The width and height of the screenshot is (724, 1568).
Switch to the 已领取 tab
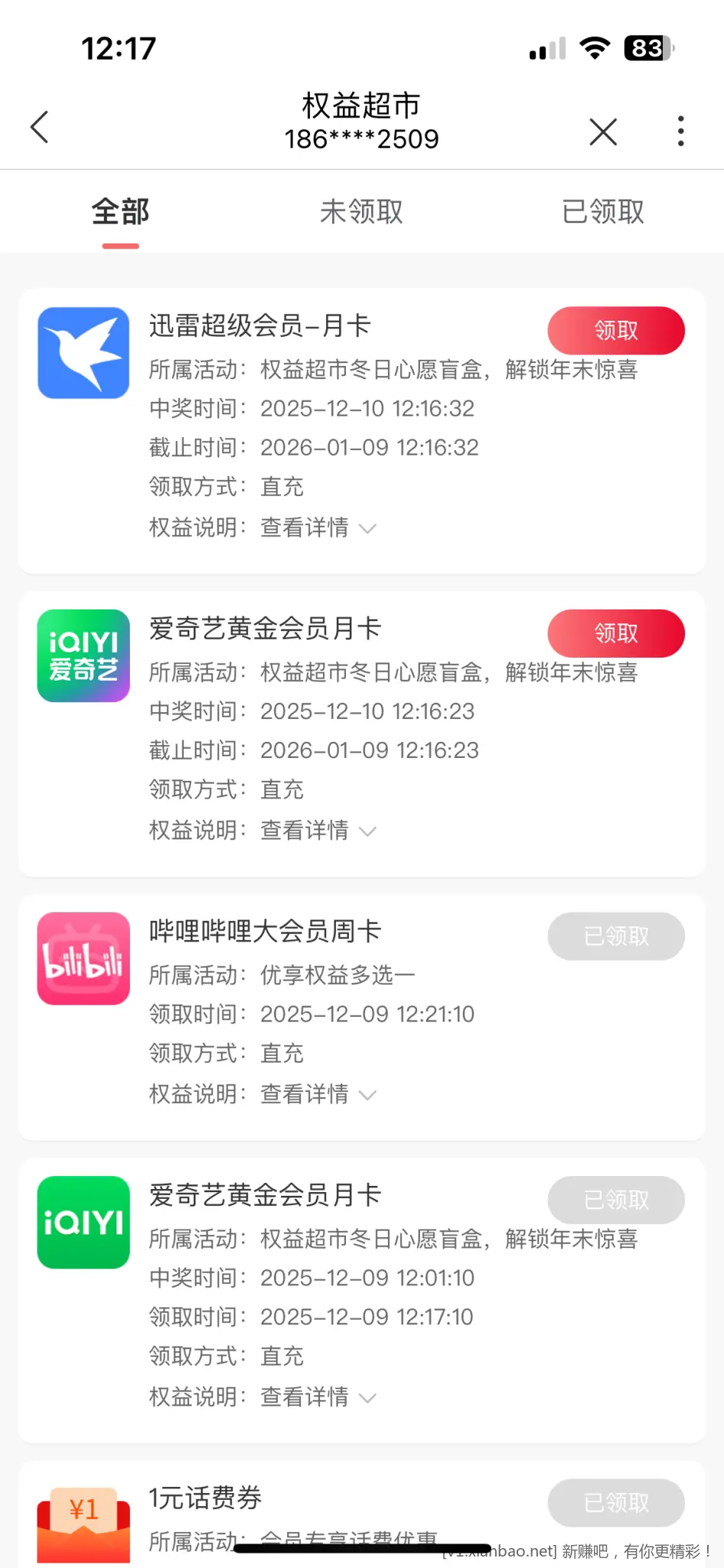coord(602,212)
